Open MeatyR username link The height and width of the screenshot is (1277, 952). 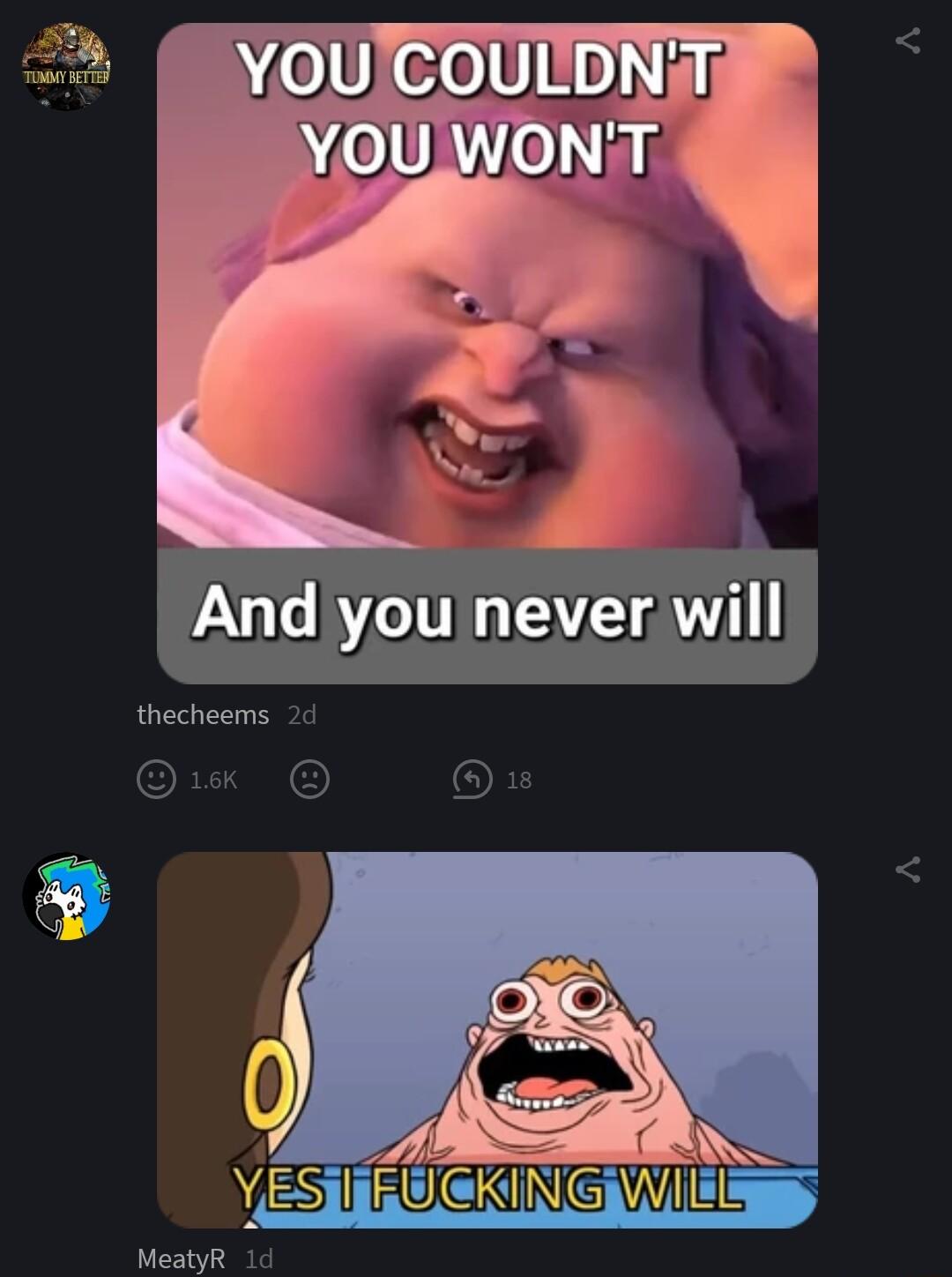tap(181, 1258)
